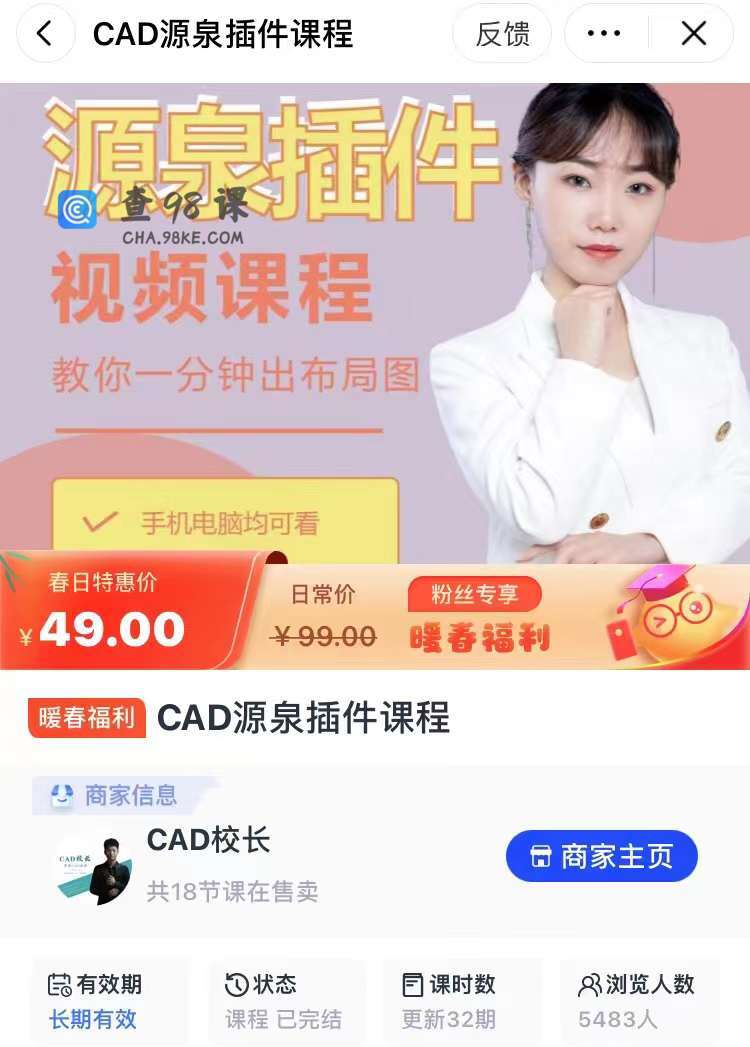Open the 商家主页 merchant homepage
Screen dimensions: 750x1047
[x=601, y=856]
